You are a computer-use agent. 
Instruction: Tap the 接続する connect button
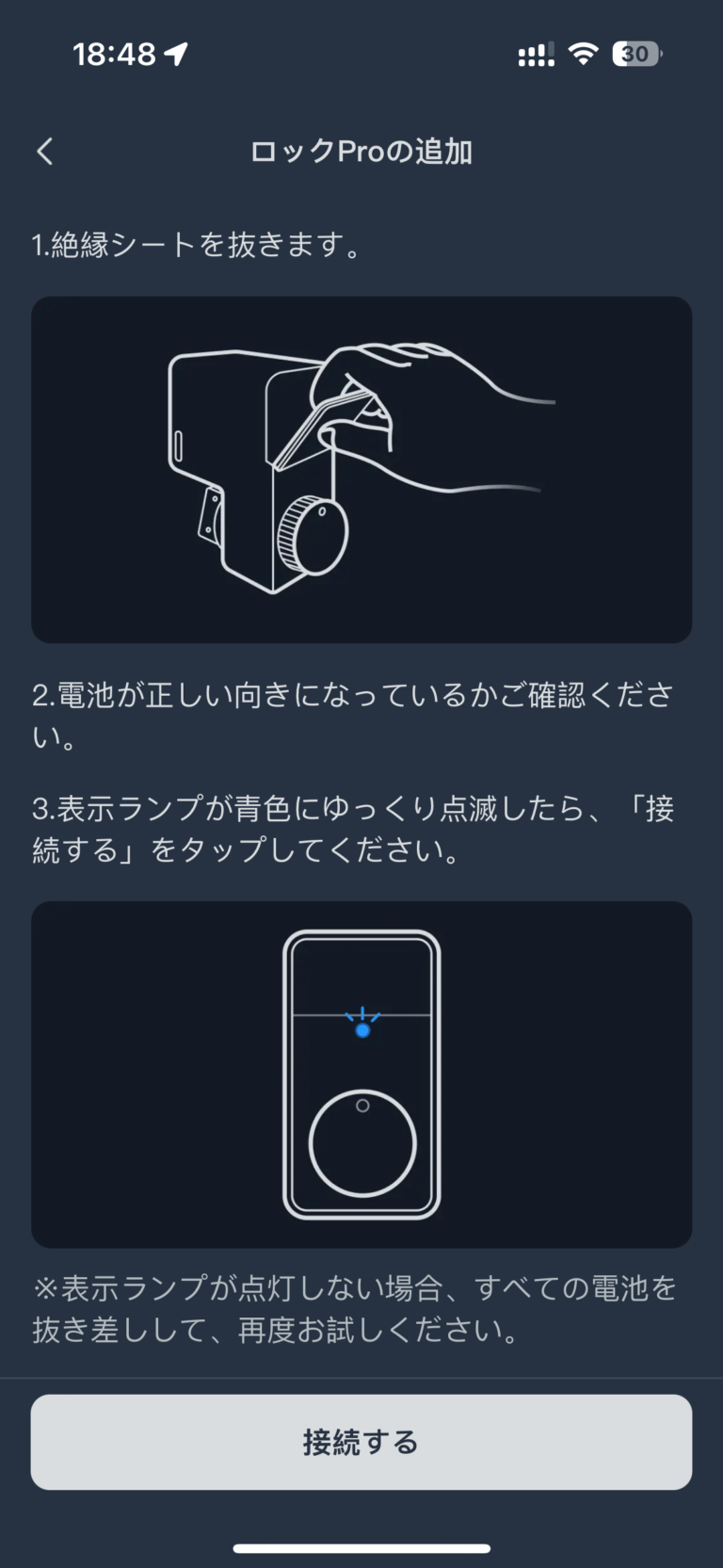click(361, 1442)
